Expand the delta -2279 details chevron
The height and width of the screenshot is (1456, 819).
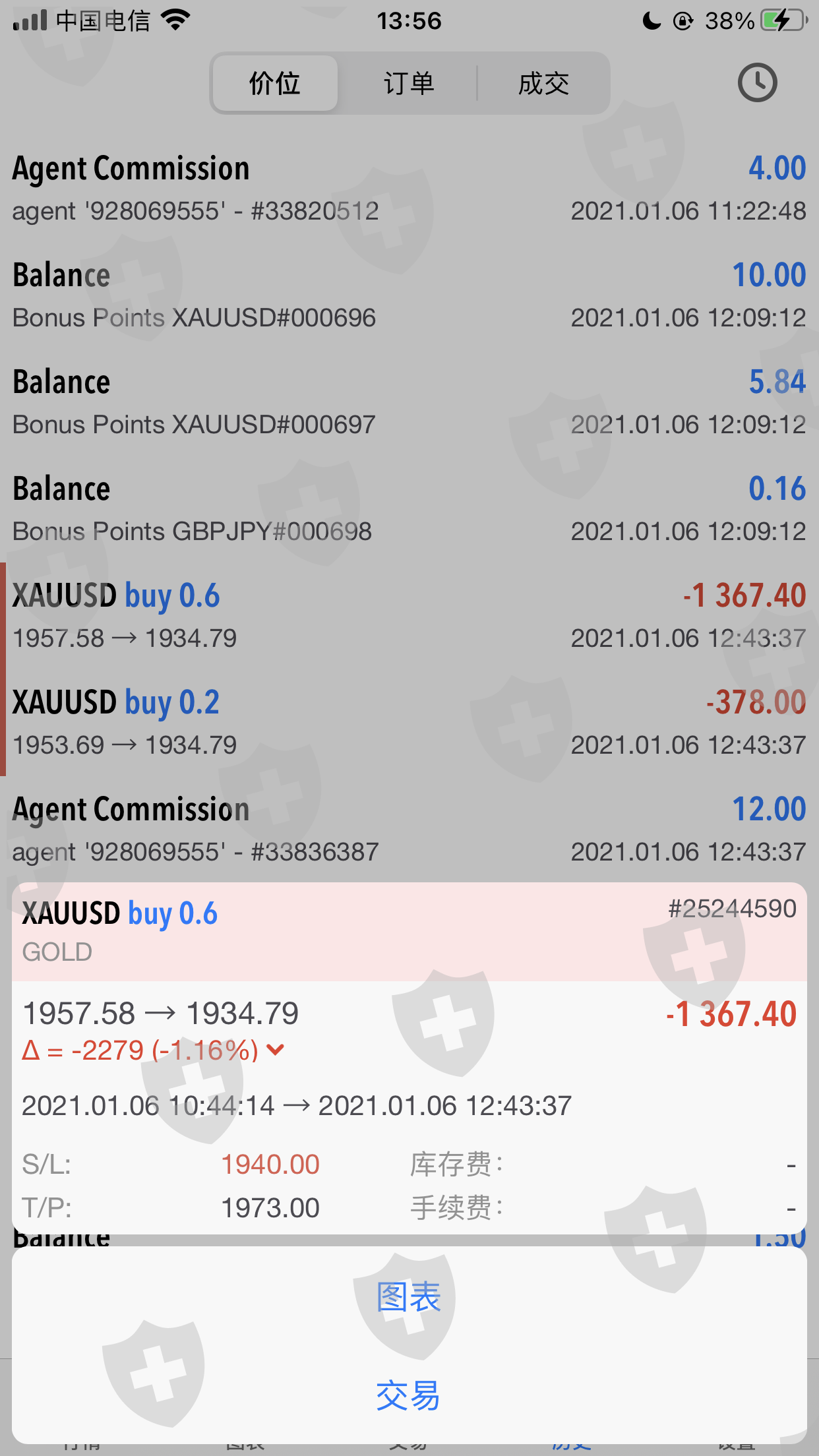point(276,1050)
